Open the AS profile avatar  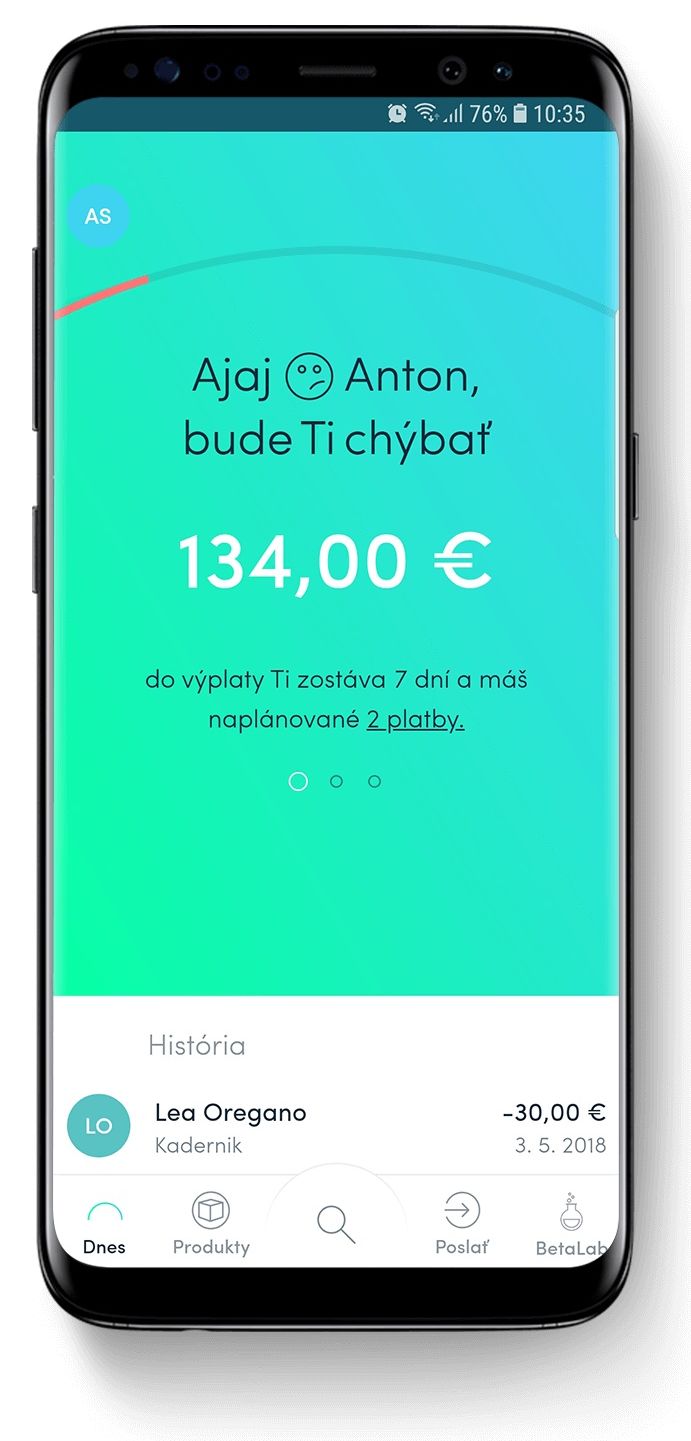[98, 216]
